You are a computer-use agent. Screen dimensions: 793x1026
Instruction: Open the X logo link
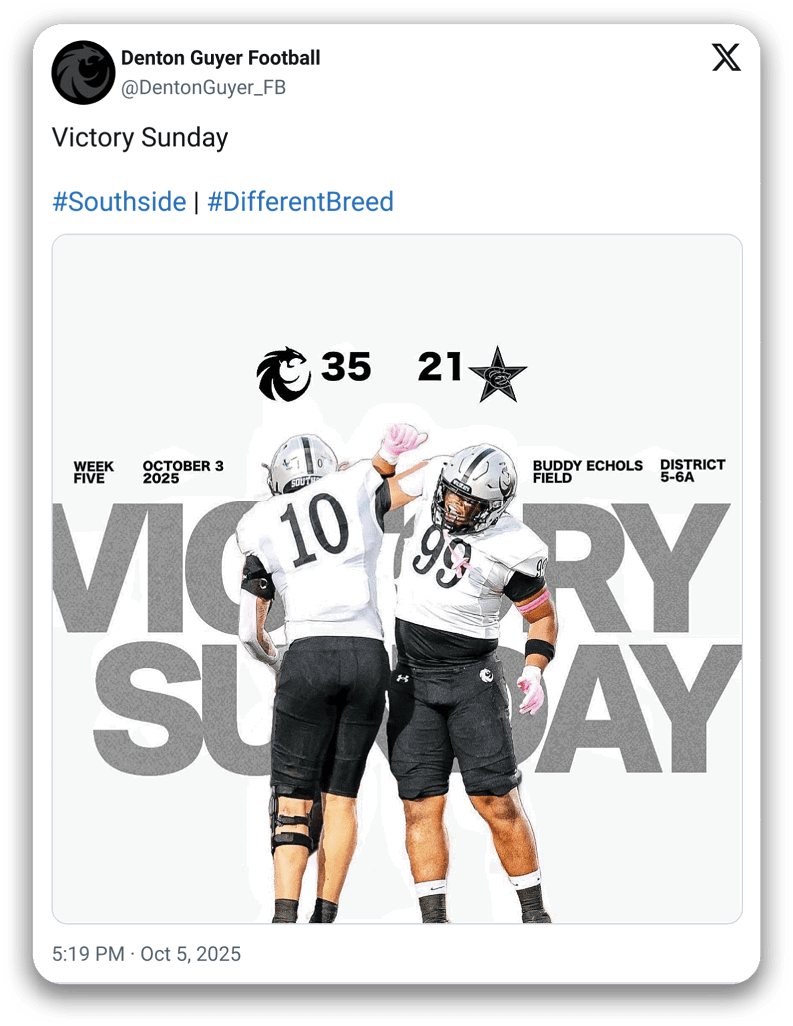coord(726,59)
